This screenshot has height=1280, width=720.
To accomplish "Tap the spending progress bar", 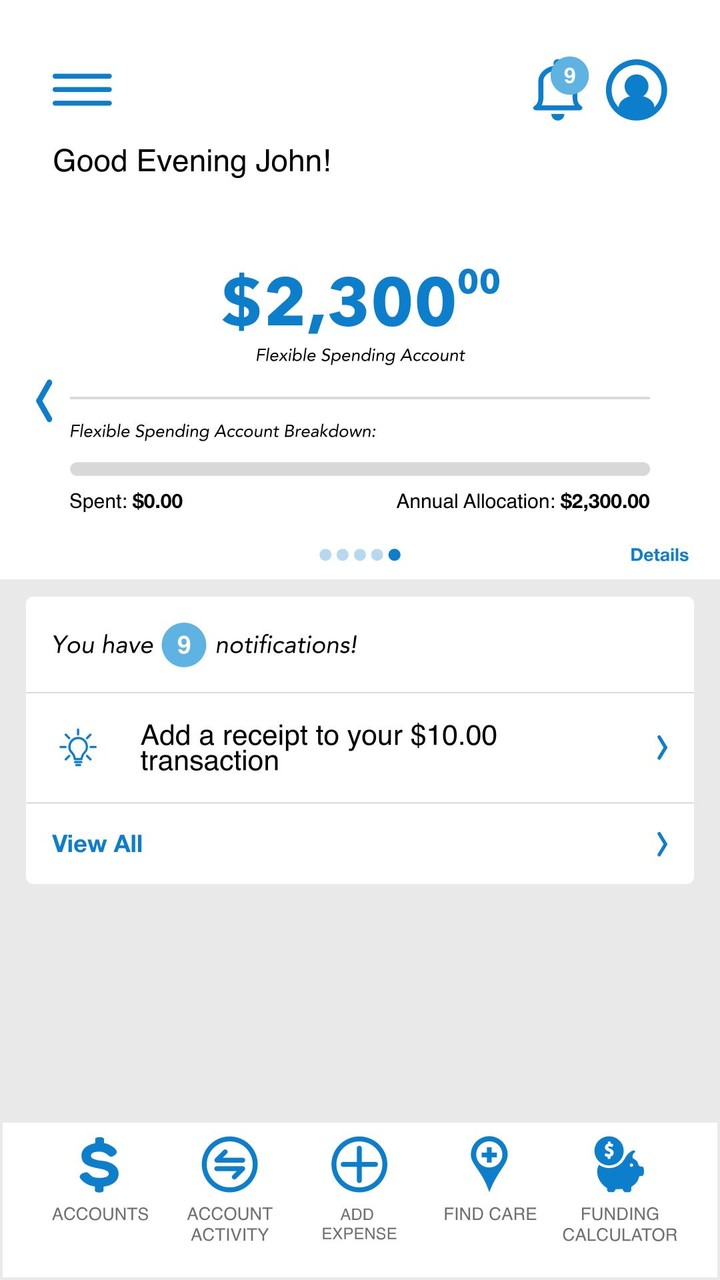I will 359,467.
